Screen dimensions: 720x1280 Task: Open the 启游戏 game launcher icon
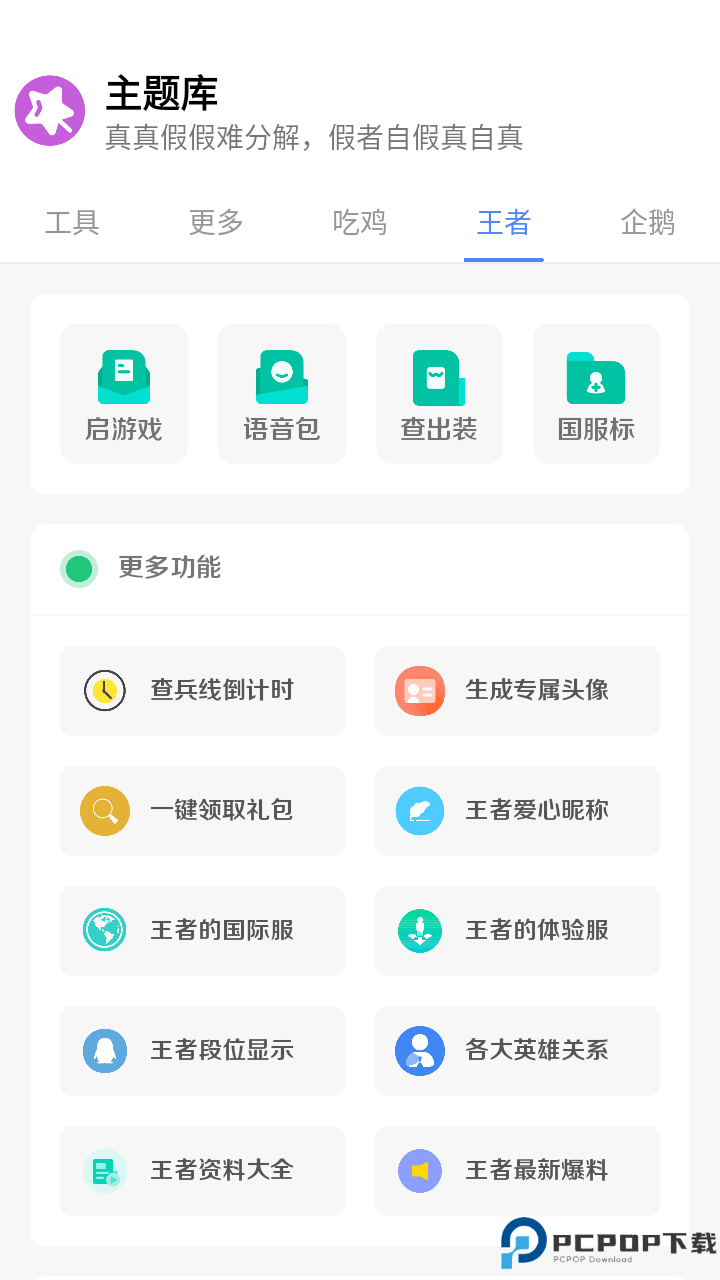pyautogui.click(x=123, y=375)
